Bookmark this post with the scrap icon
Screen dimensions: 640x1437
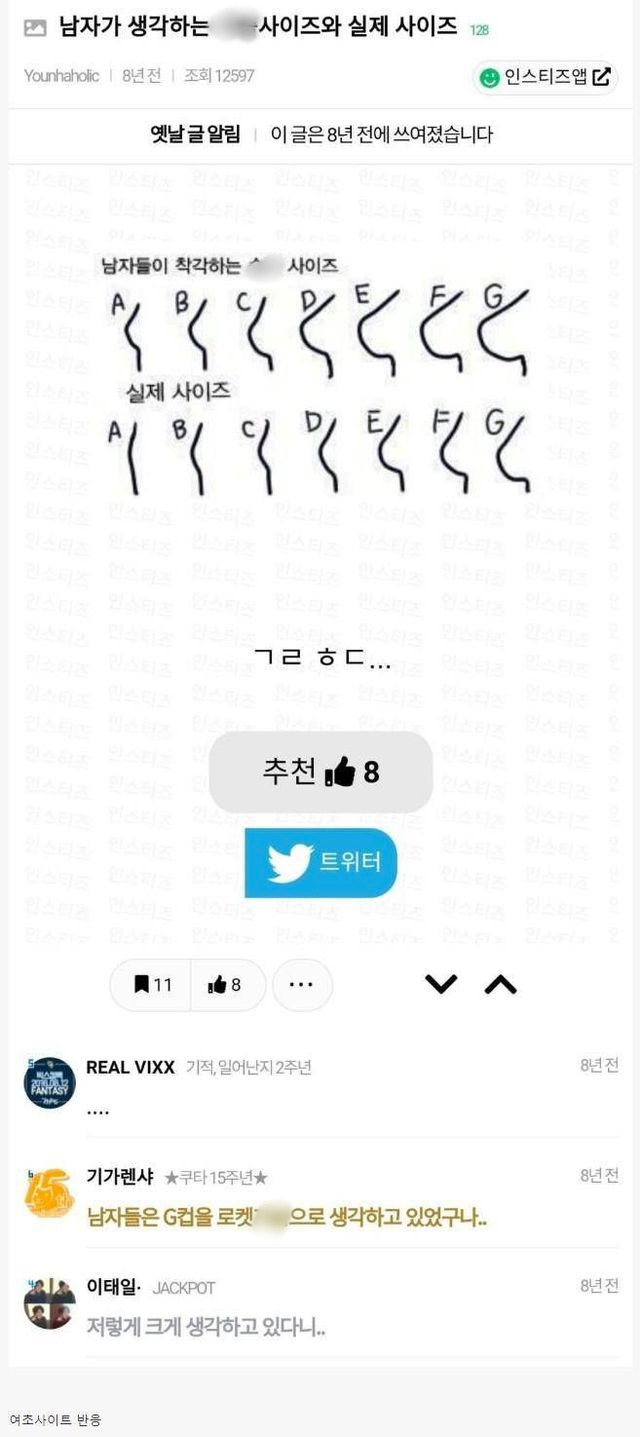pyautogui.click(x=152, y=985)
